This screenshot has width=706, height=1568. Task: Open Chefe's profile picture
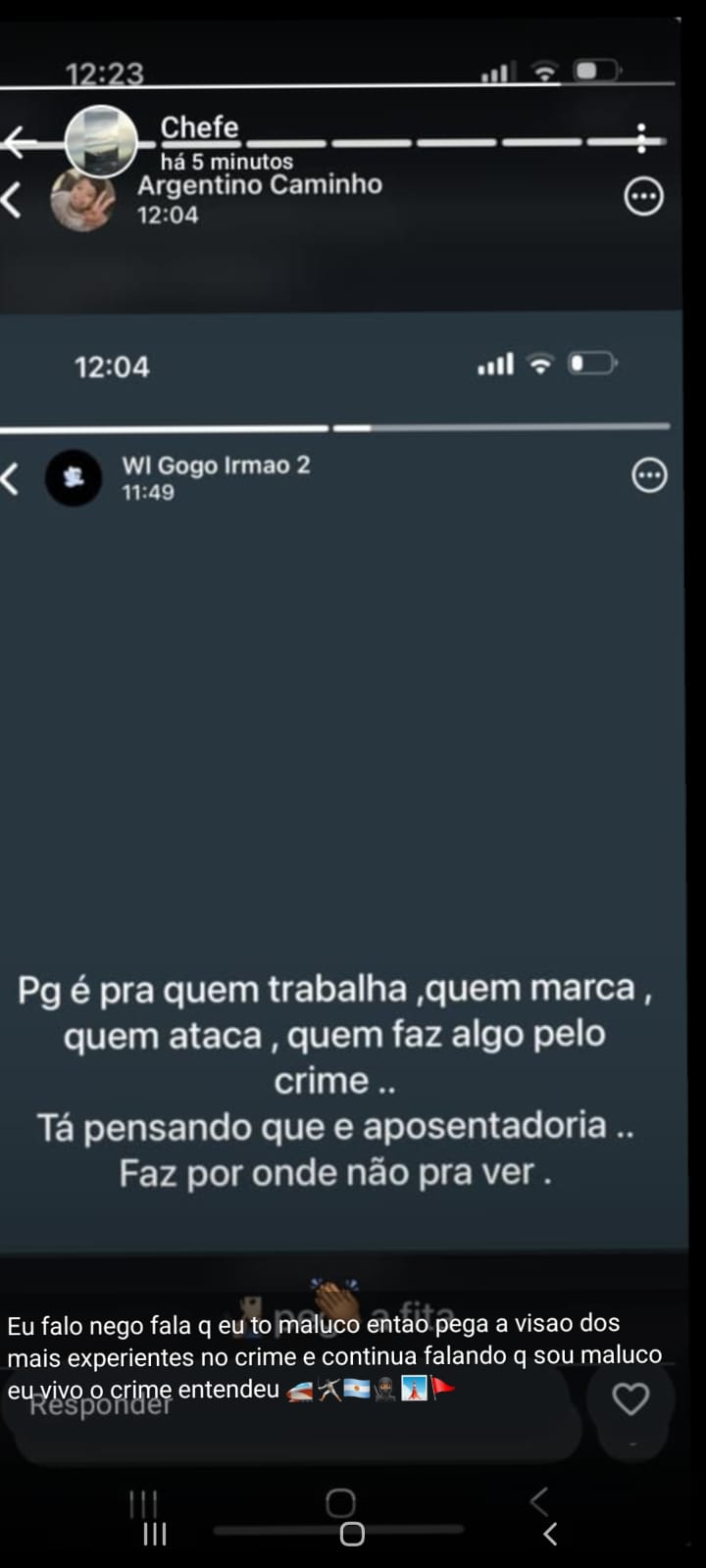point(100,141)
